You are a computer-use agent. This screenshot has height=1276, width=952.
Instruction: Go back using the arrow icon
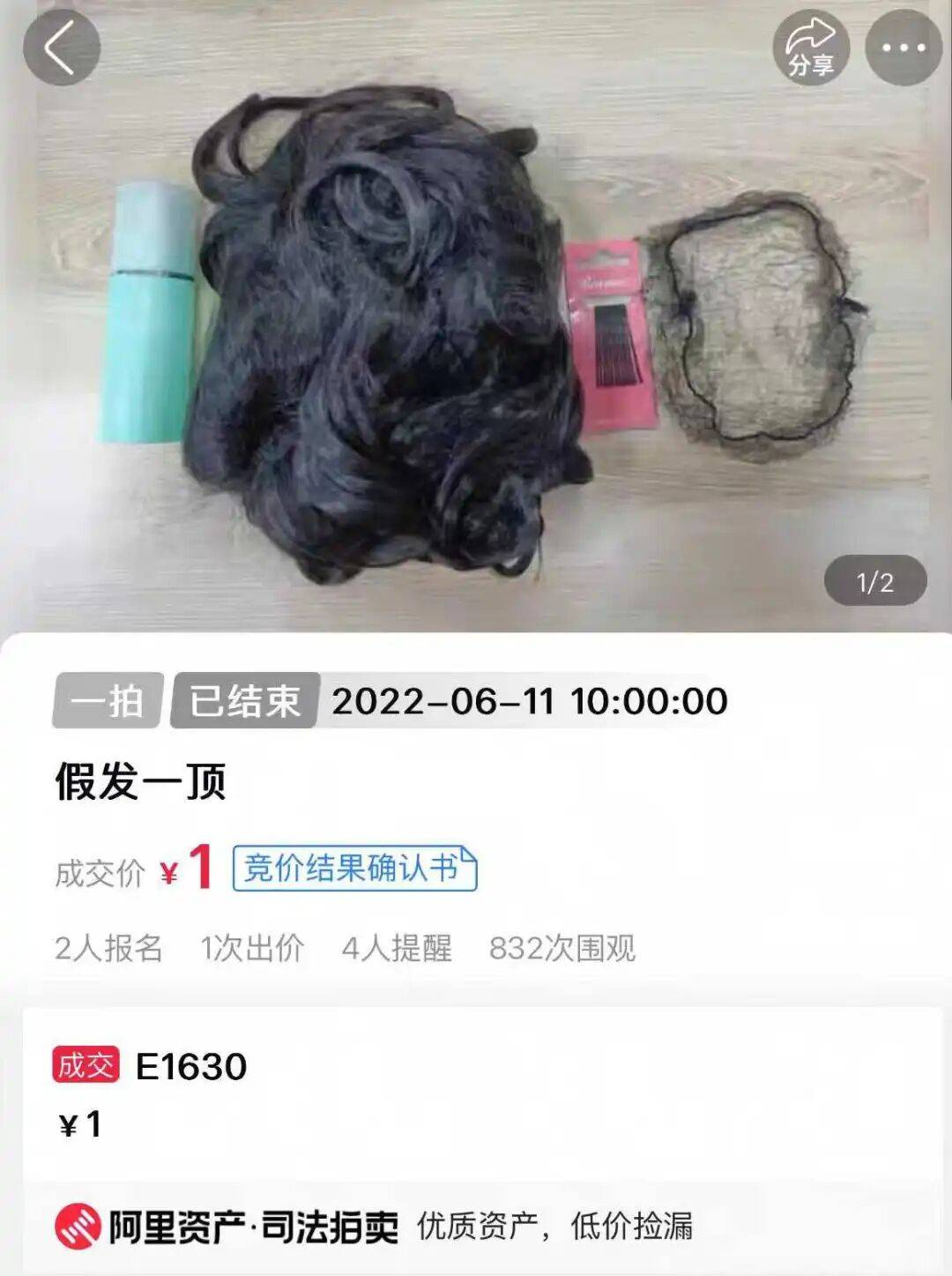(x=61, y=48)
